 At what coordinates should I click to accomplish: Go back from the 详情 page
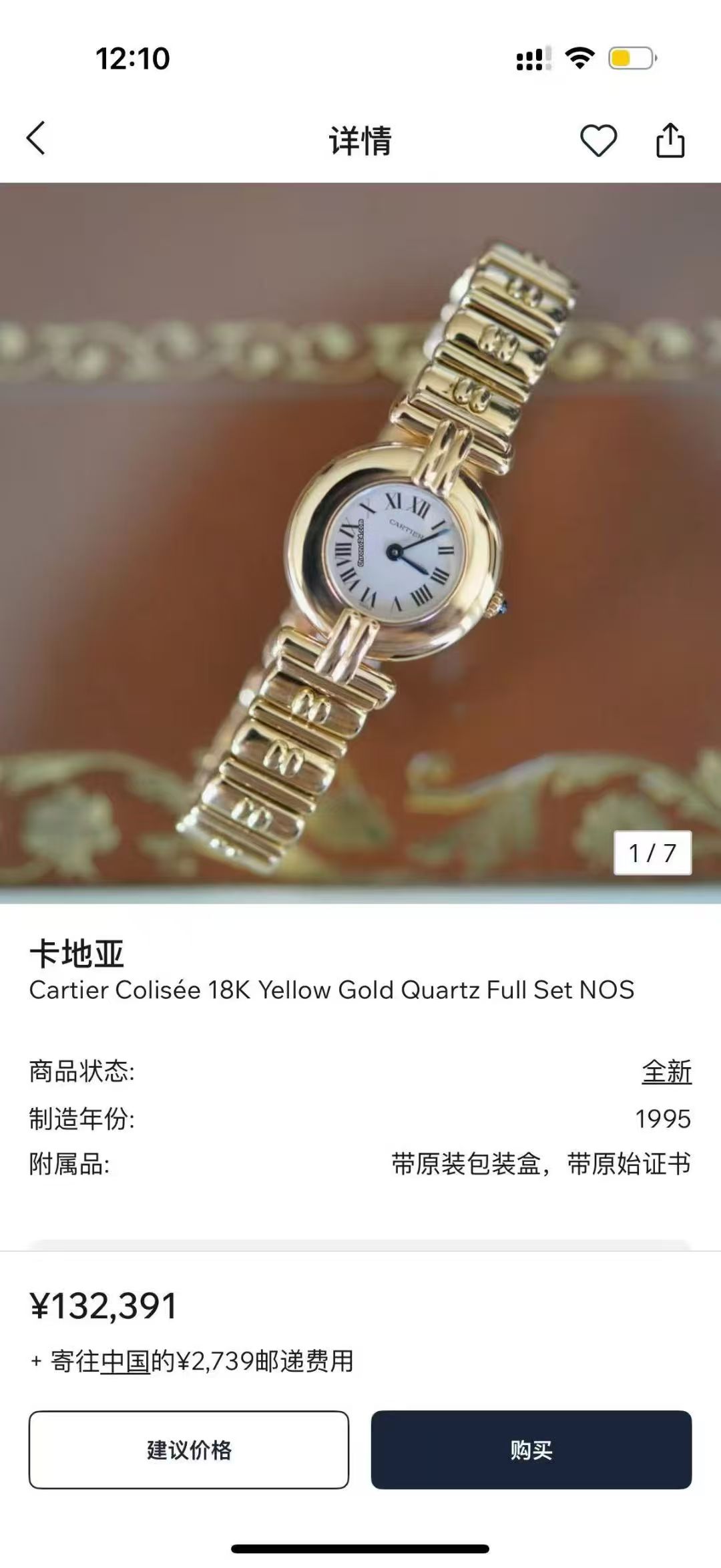click(x=36, y=139)
